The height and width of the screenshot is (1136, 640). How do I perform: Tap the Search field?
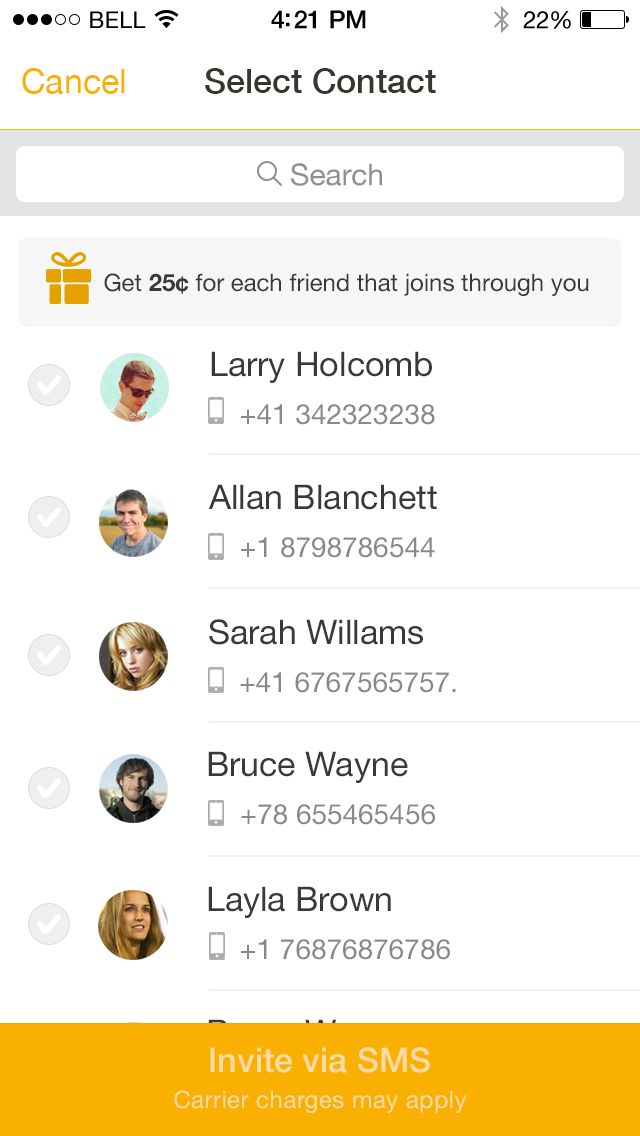pyautogui.click(x=320, y=174)
